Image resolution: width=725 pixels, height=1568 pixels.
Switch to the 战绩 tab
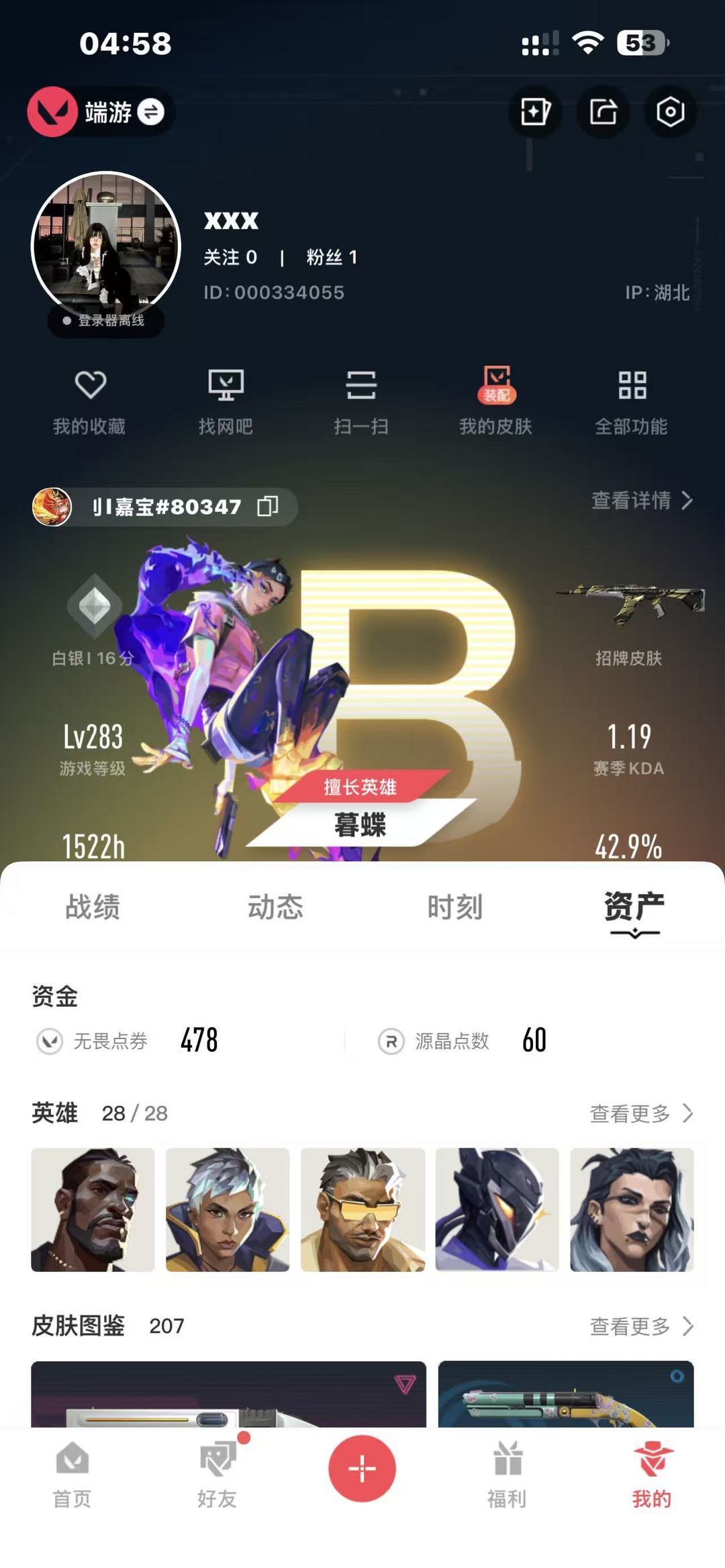click(x=93, y=907)
